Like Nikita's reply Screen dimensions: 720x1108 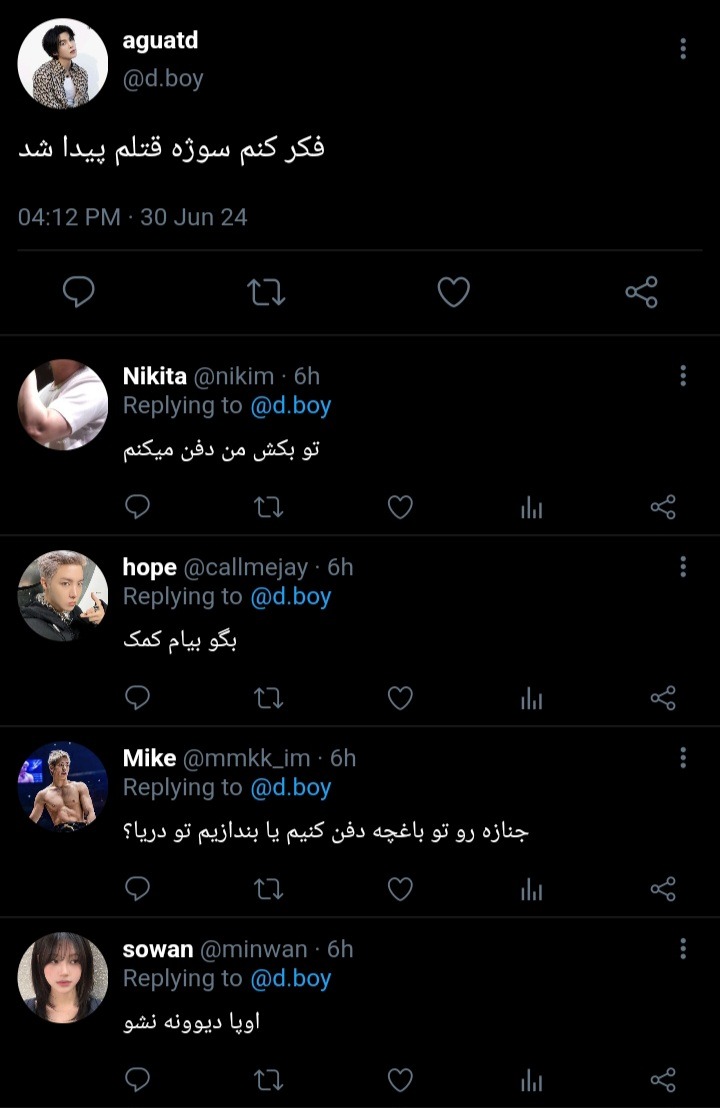click(400, 507)
